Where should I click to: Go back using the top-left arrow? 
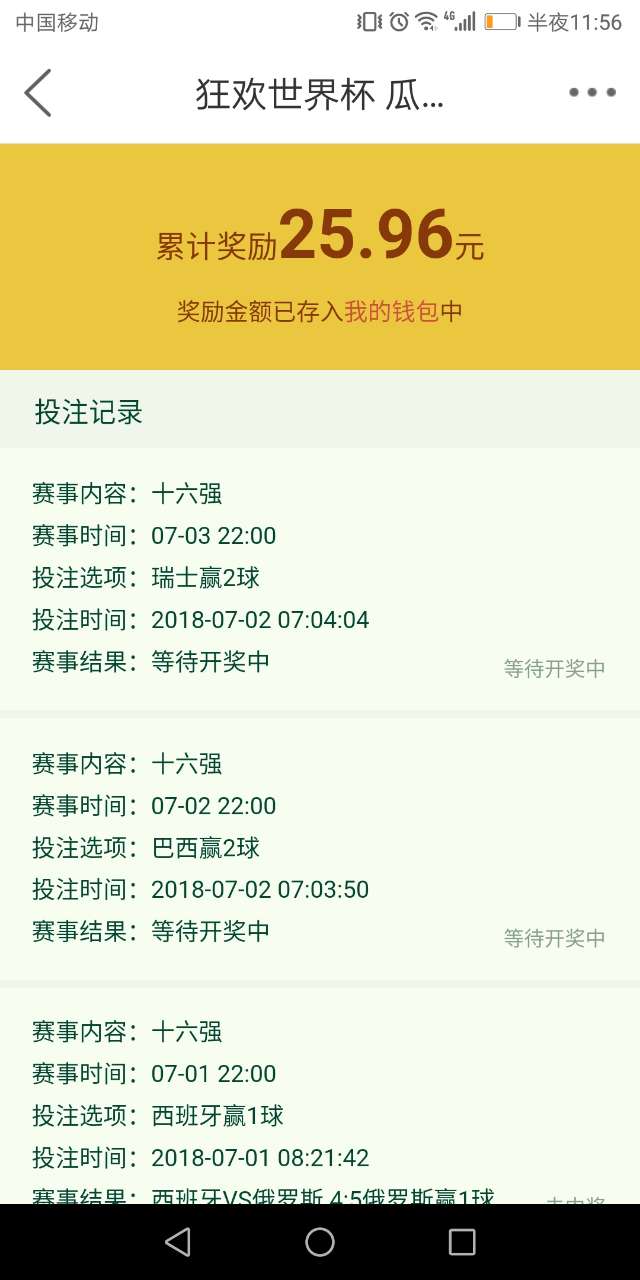pyautogui.click(x=38, y=93)
